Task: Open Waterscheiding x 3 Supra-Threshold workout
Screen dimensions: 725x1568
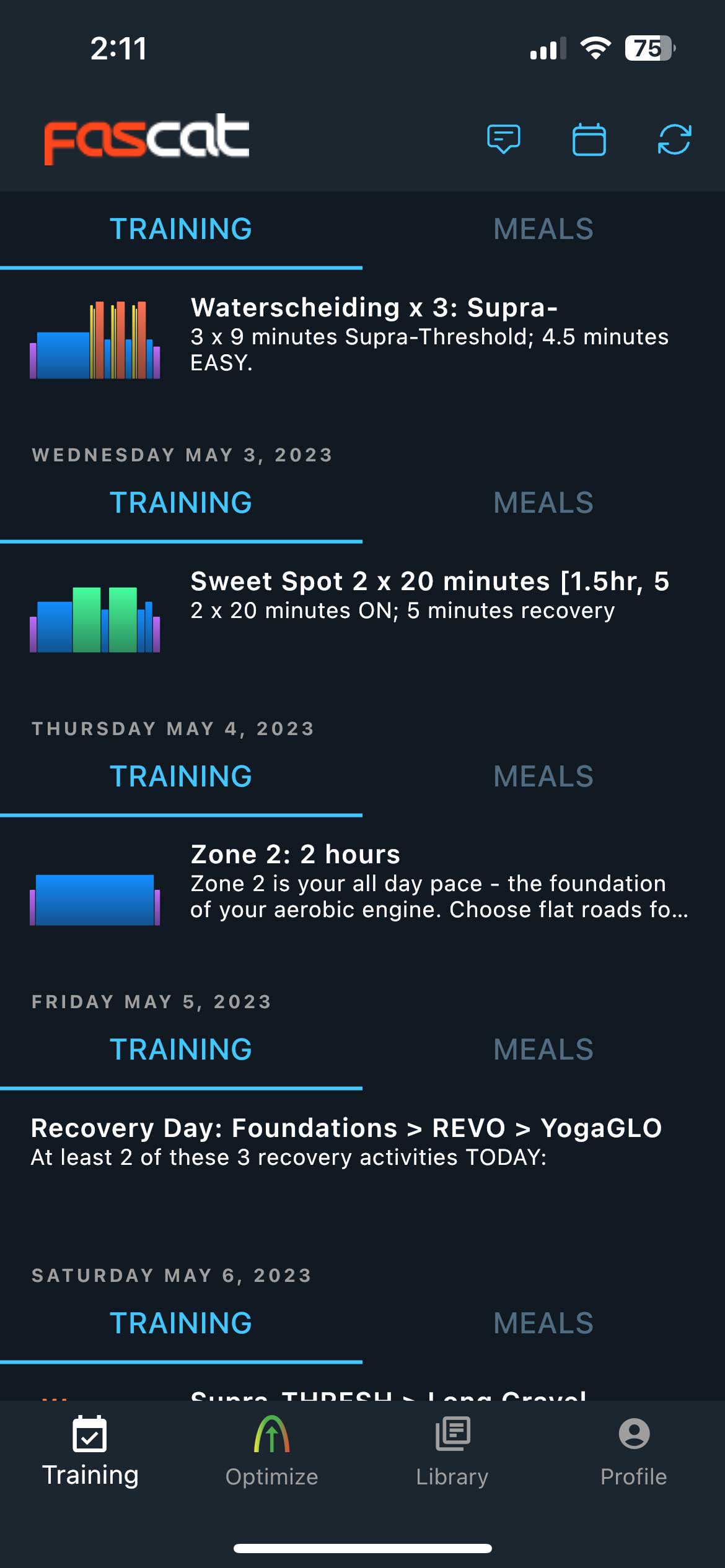Action: 372,334
